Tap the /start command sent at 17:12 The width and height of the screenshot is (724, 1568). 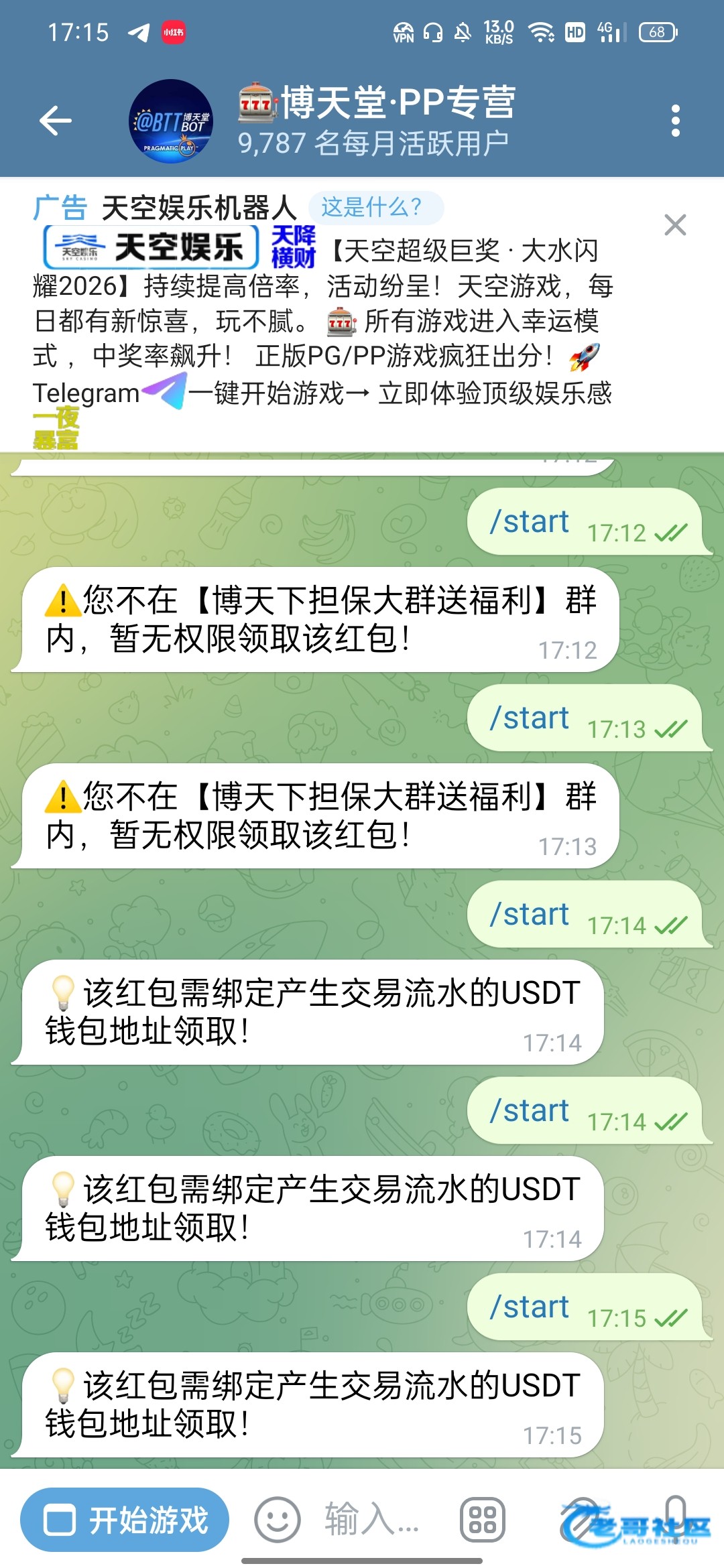530,522
